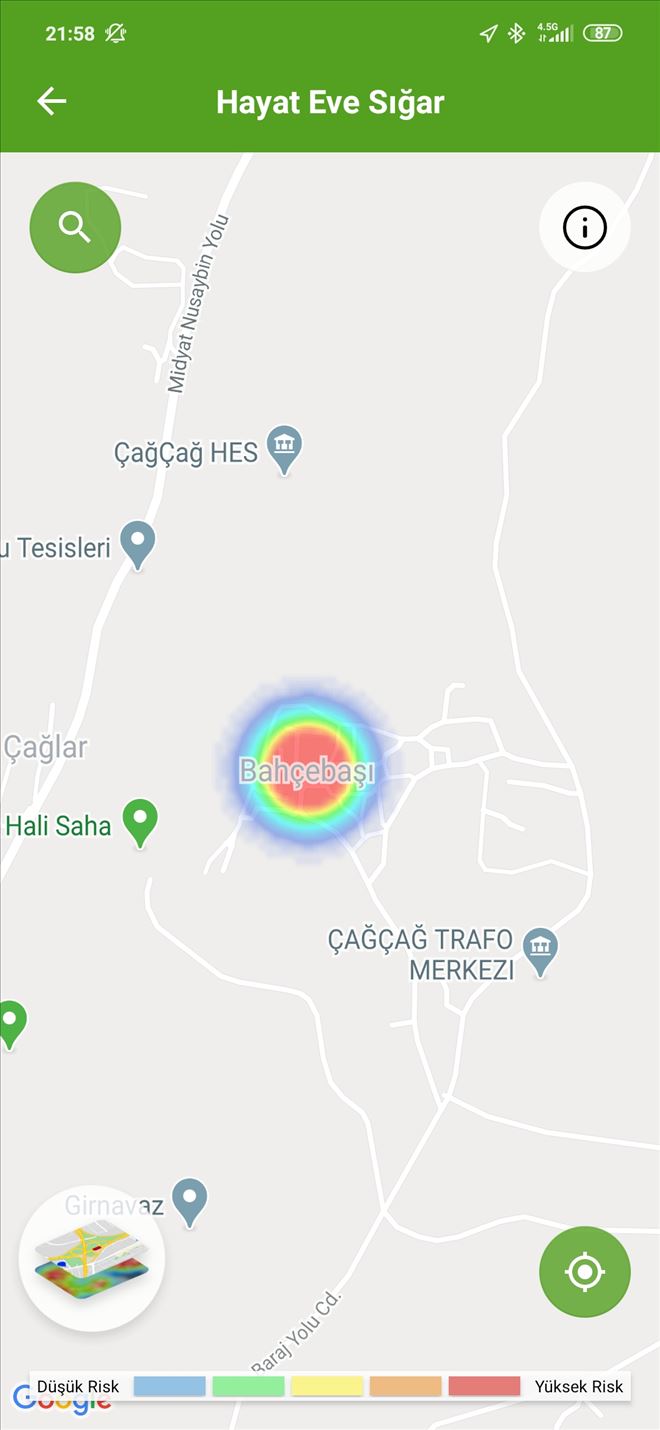Open the map search button
The image size is (660, 1430).
coord(75,227)
